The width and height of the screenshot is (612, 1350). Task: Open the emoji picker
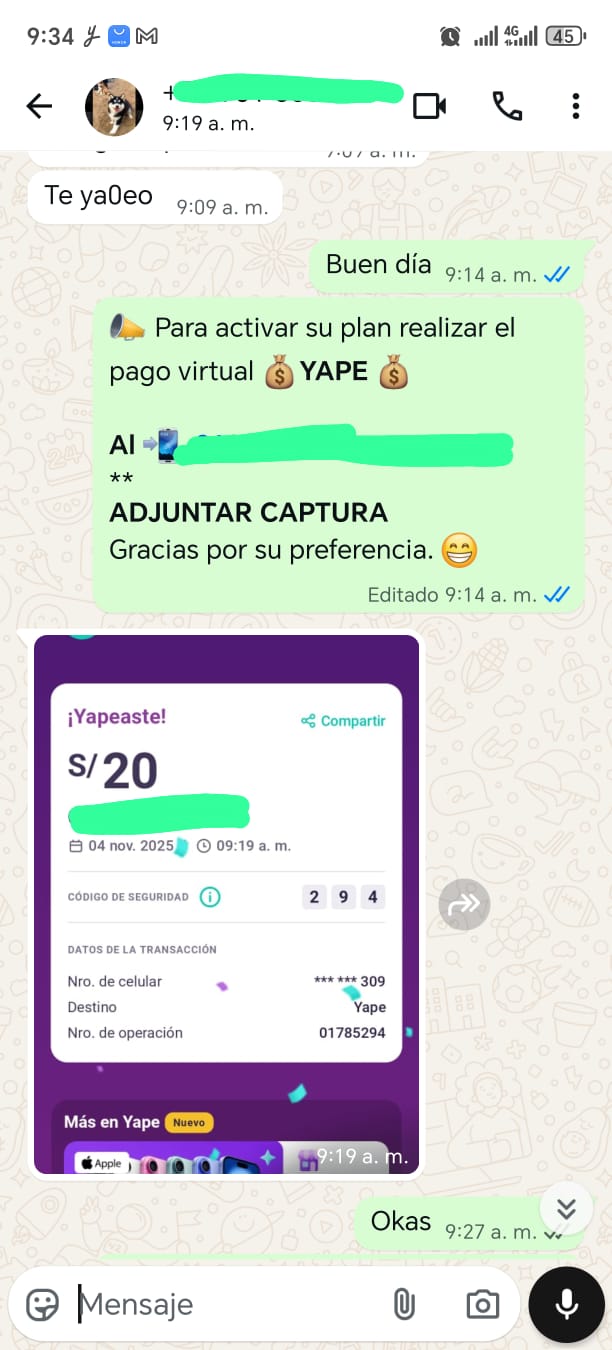coord(42,1304)
